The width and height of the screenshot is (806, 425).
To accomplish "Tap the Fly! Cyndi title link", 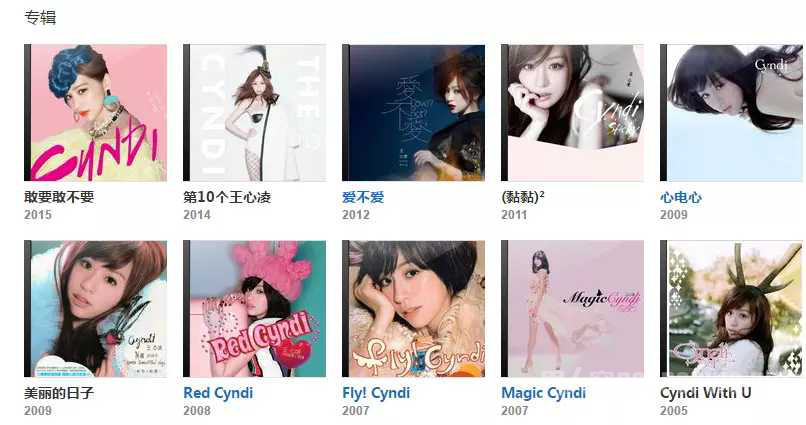I will [376, 393].
